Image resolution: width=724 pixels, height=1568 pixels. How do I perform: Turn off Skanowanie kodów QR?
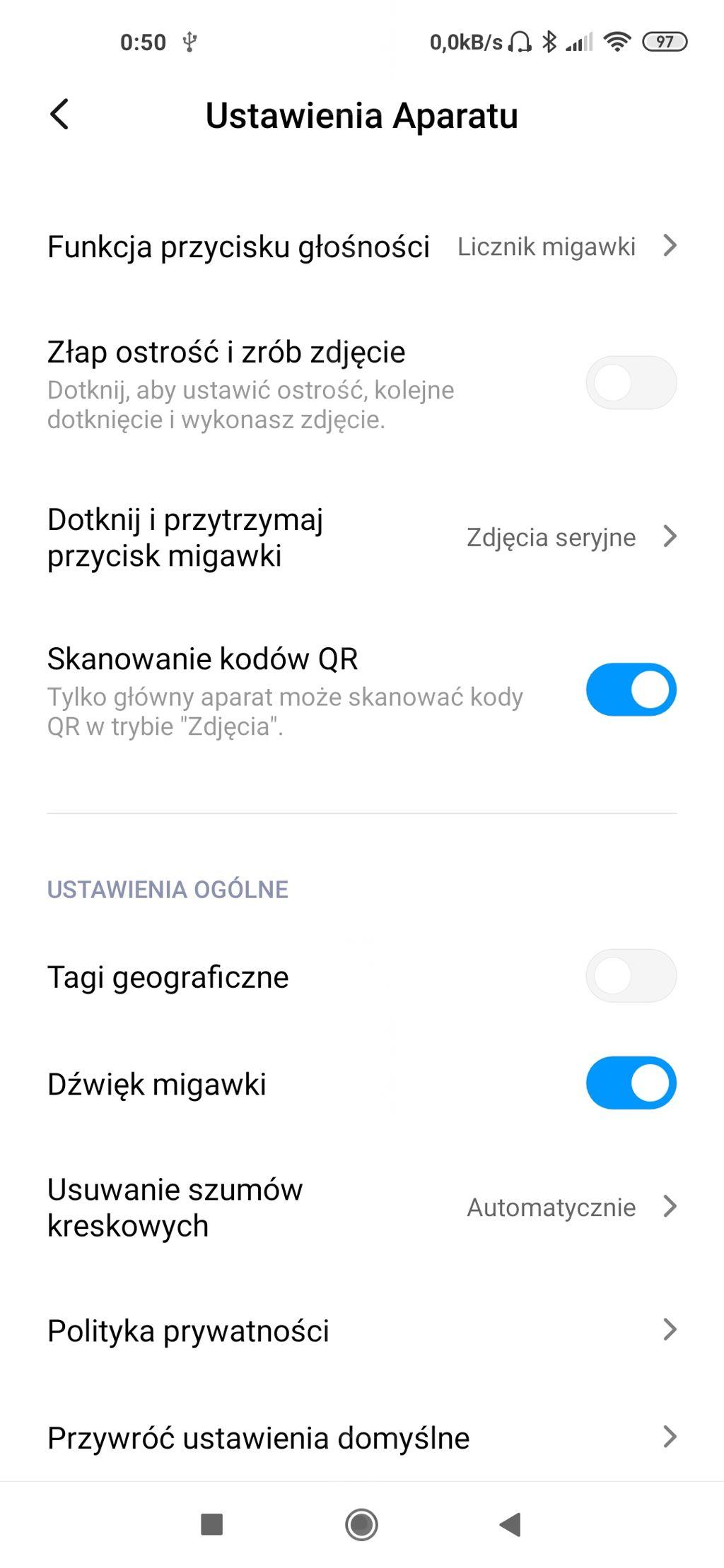tap(631, 690)
